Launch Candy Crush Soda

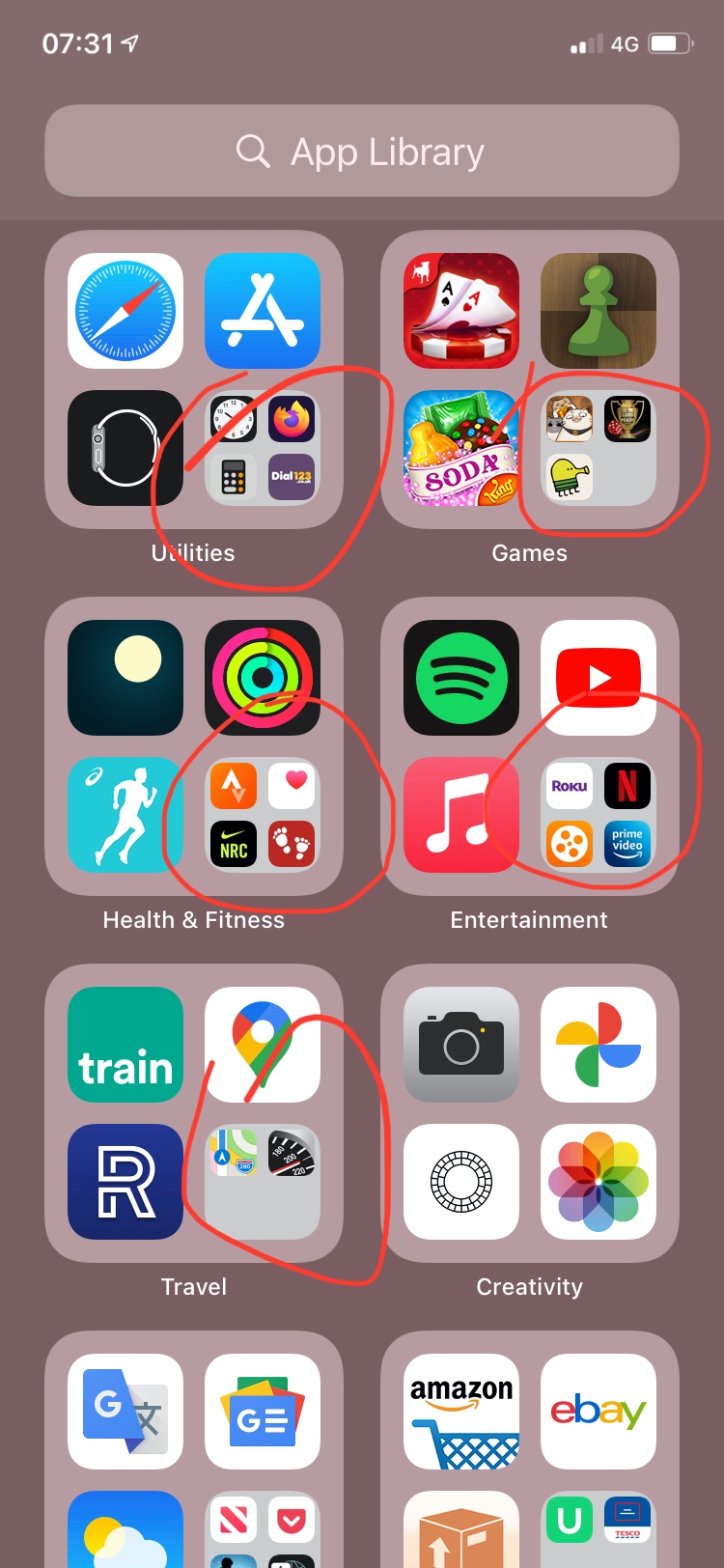pyautogui.click(x=461, y=448)
